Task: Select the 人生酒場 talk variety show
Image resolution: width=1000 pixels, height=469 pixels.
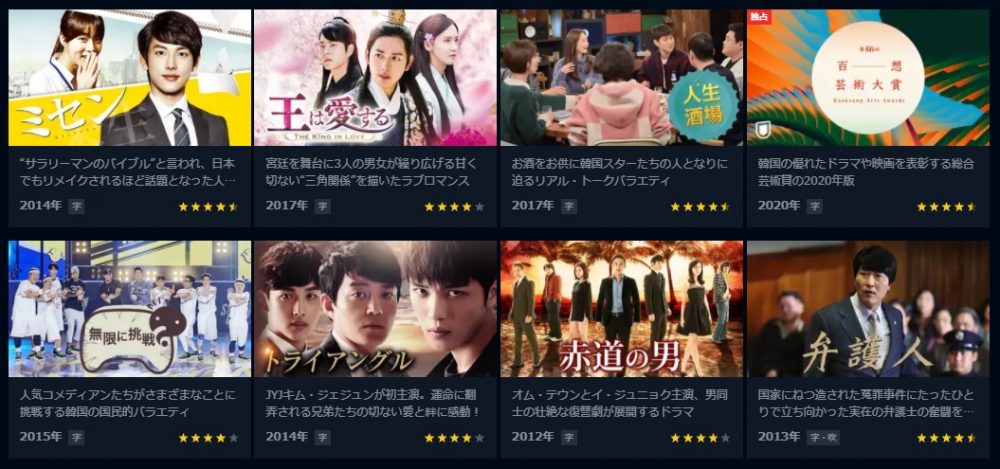Action: pos(621,79)
